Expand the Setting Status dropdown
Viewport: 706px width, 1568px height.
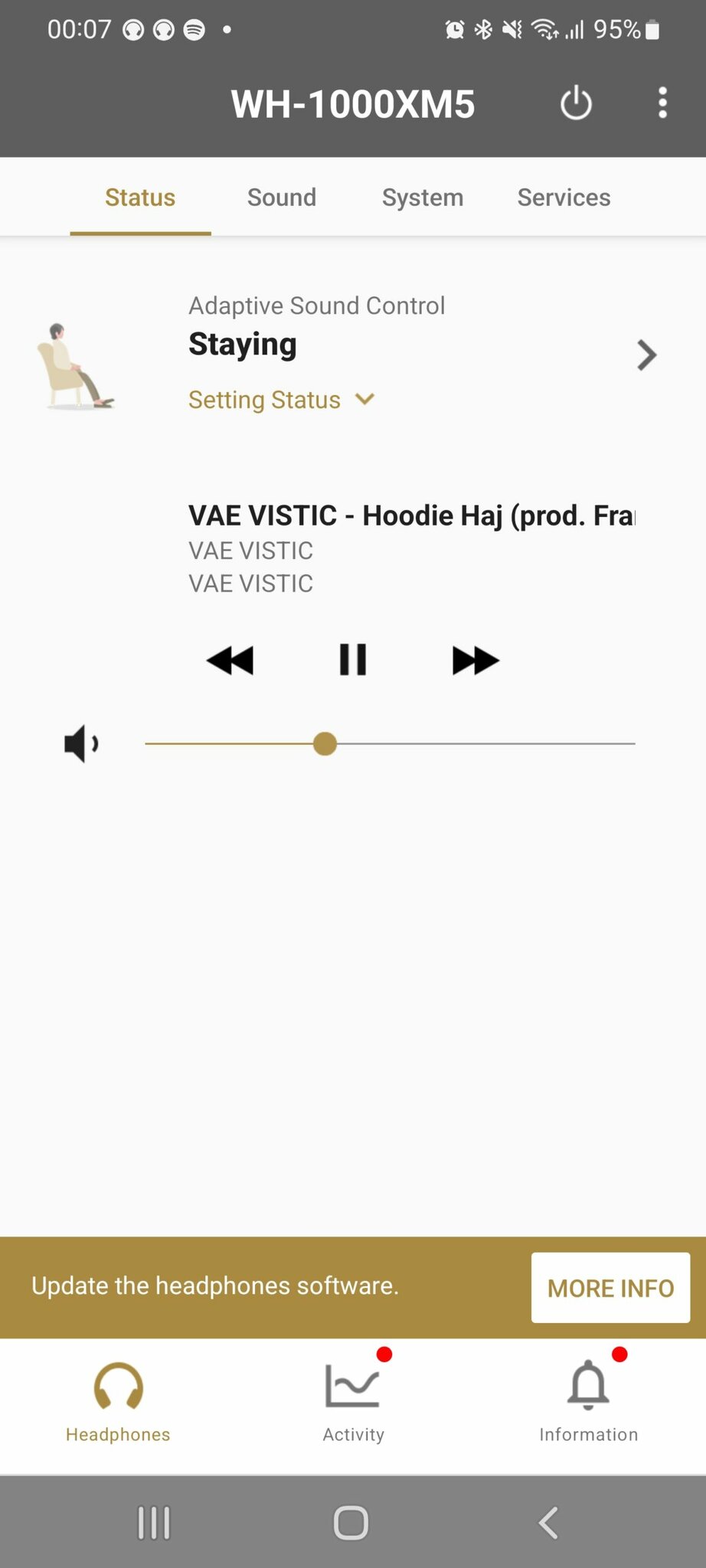pyautogui.click(x=281, y=400)
